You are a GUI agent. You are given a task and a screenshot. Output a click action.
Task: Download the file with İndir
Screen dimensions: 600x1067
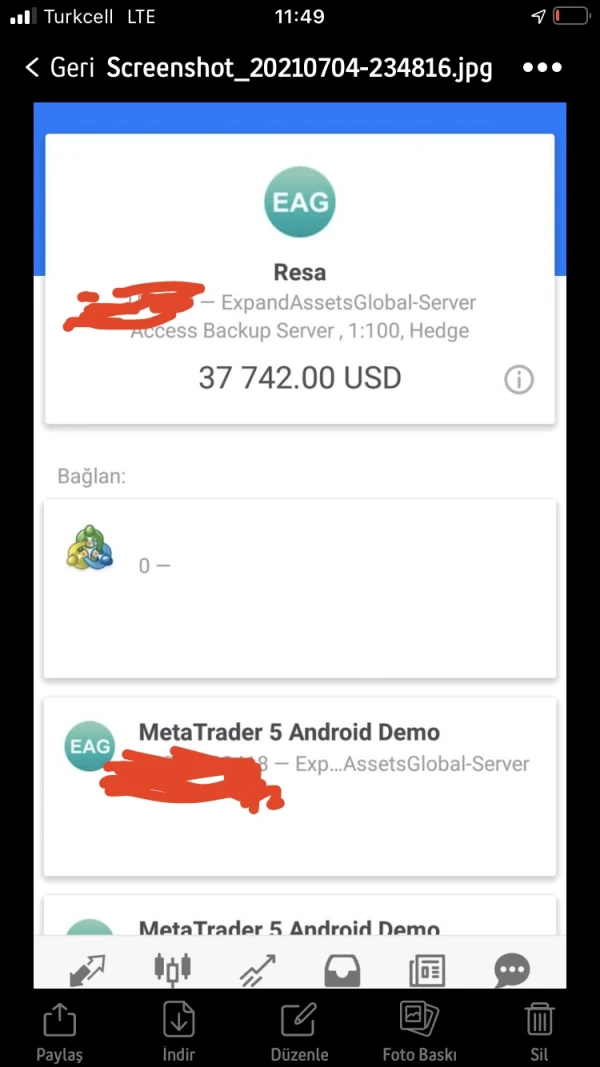(180, 1032)
